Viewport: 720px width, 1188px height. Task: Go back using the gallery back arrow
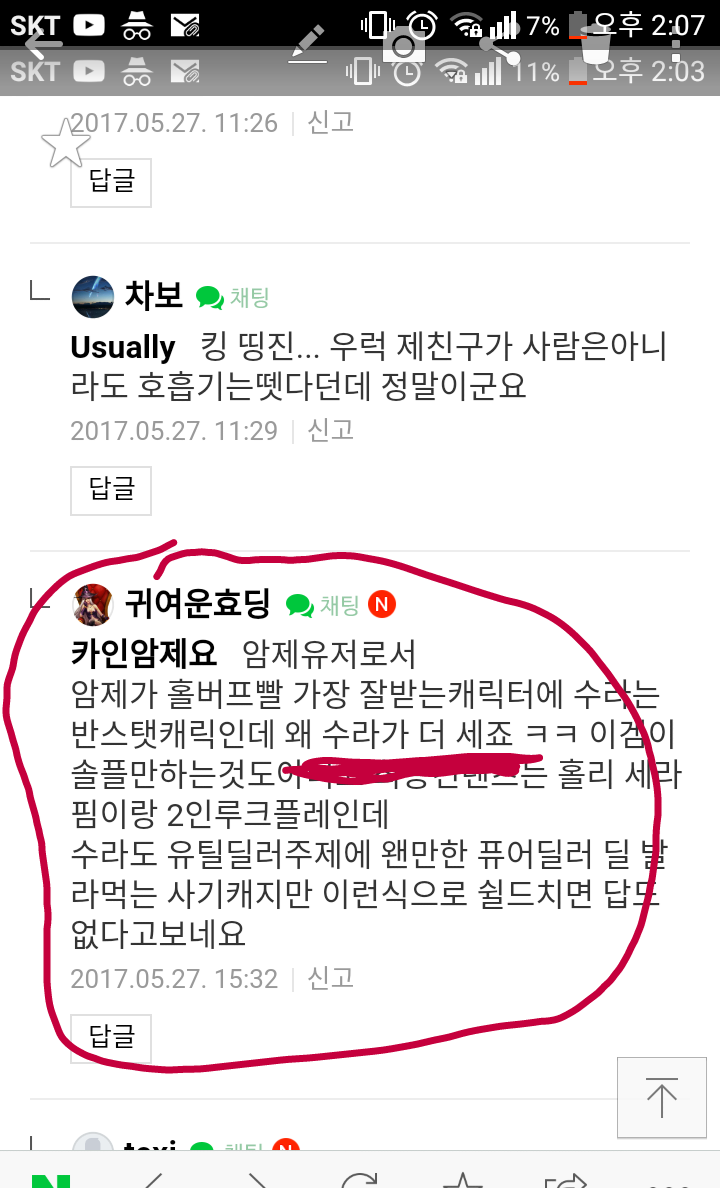[x=42, y=46]
